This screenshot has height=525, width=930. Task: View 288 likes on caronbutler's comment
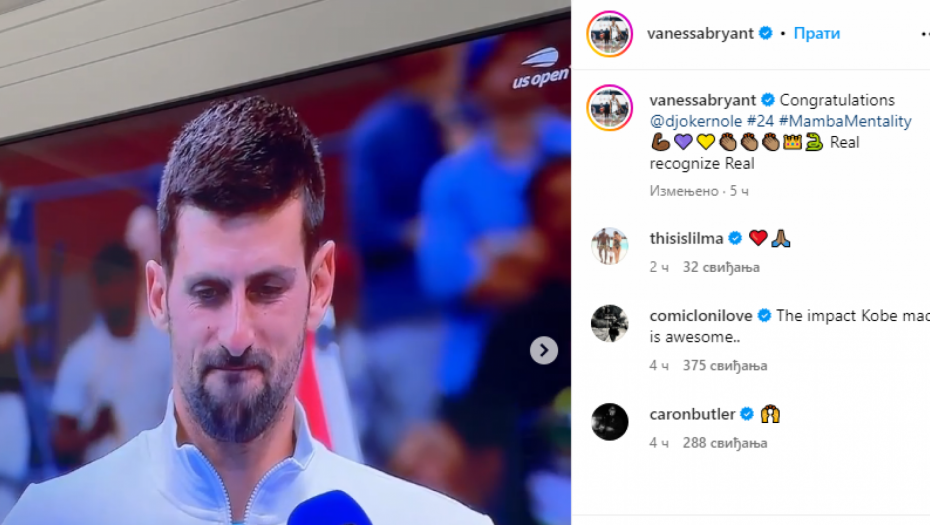(x=725, y=443)
